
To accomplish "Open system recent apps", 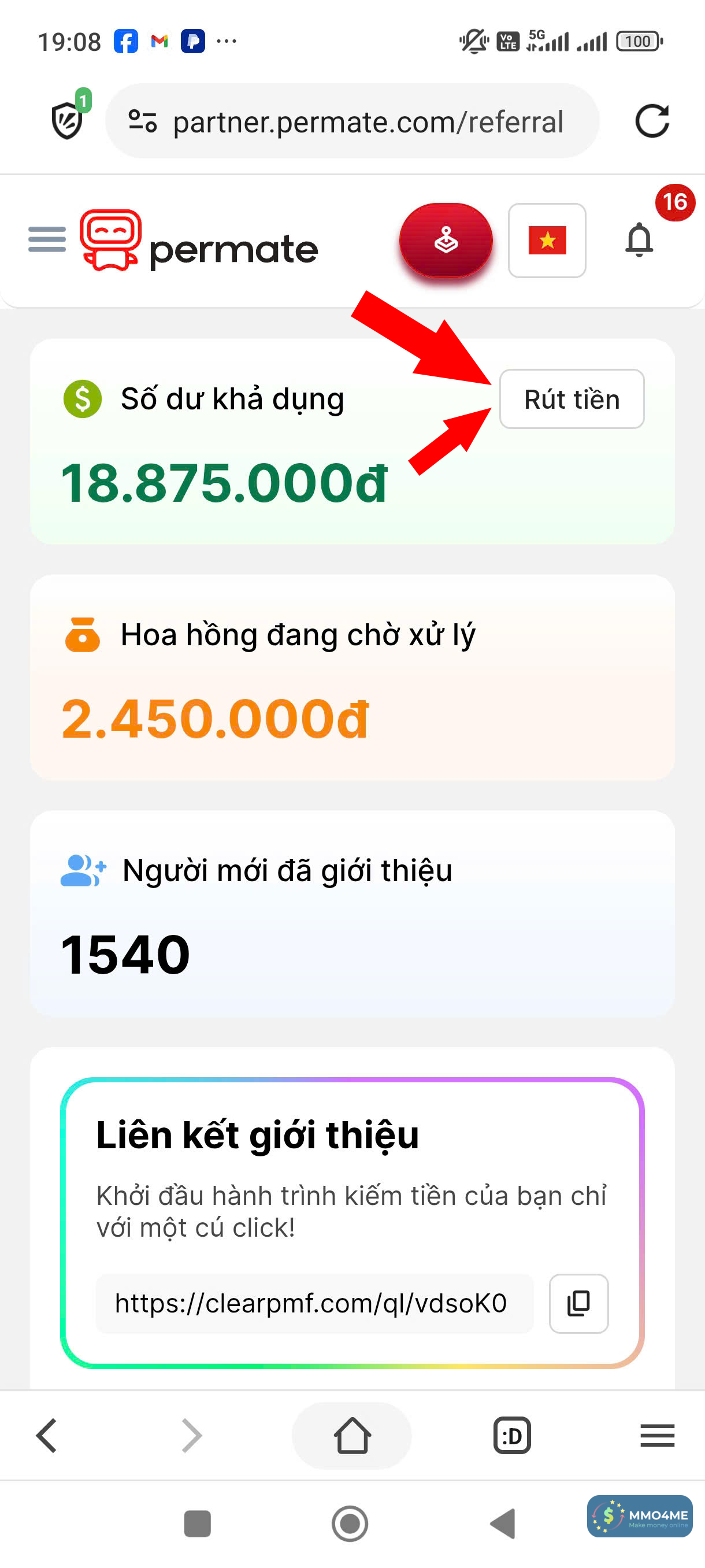I will tap(197, 1523).
